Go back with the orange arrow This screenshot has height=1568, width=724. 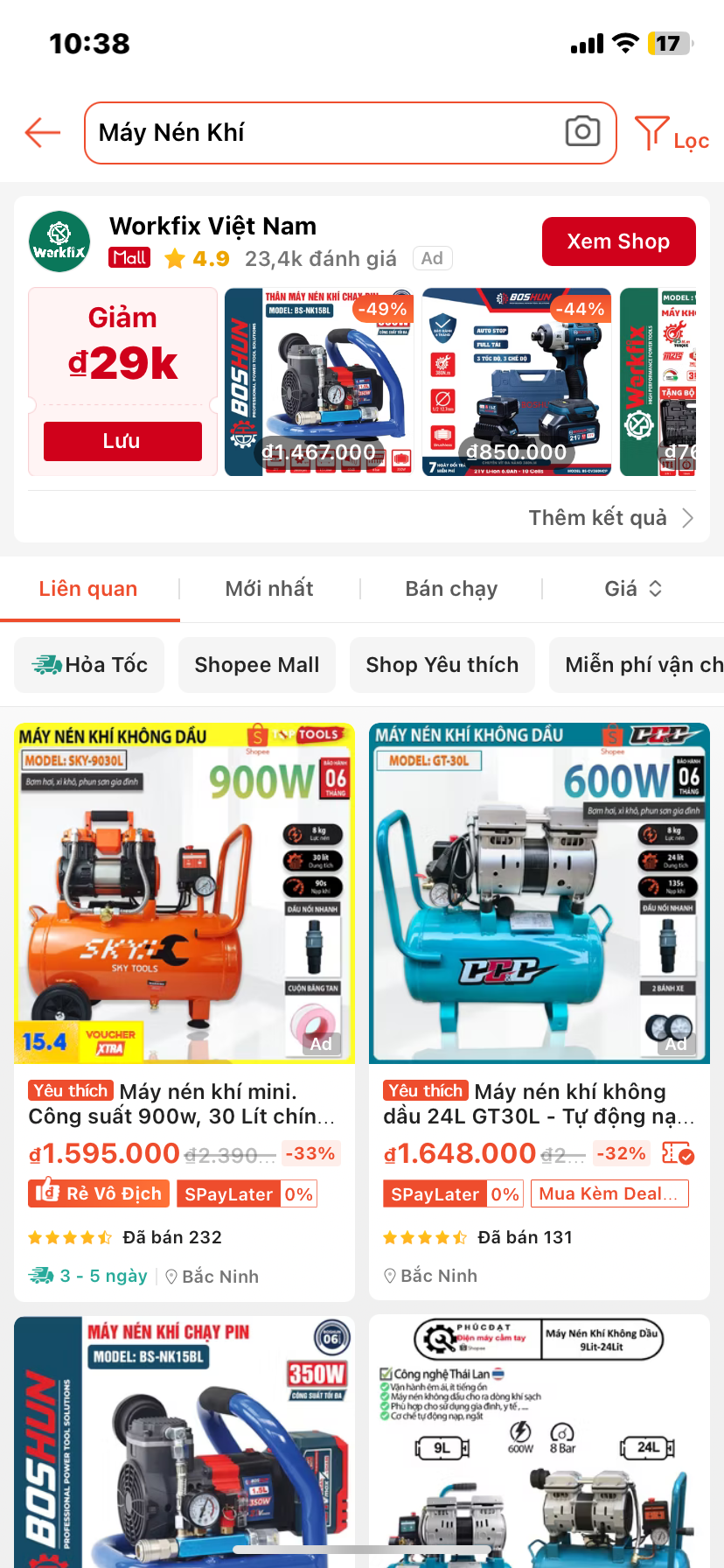pyautogui.click(x=42, y=133)
